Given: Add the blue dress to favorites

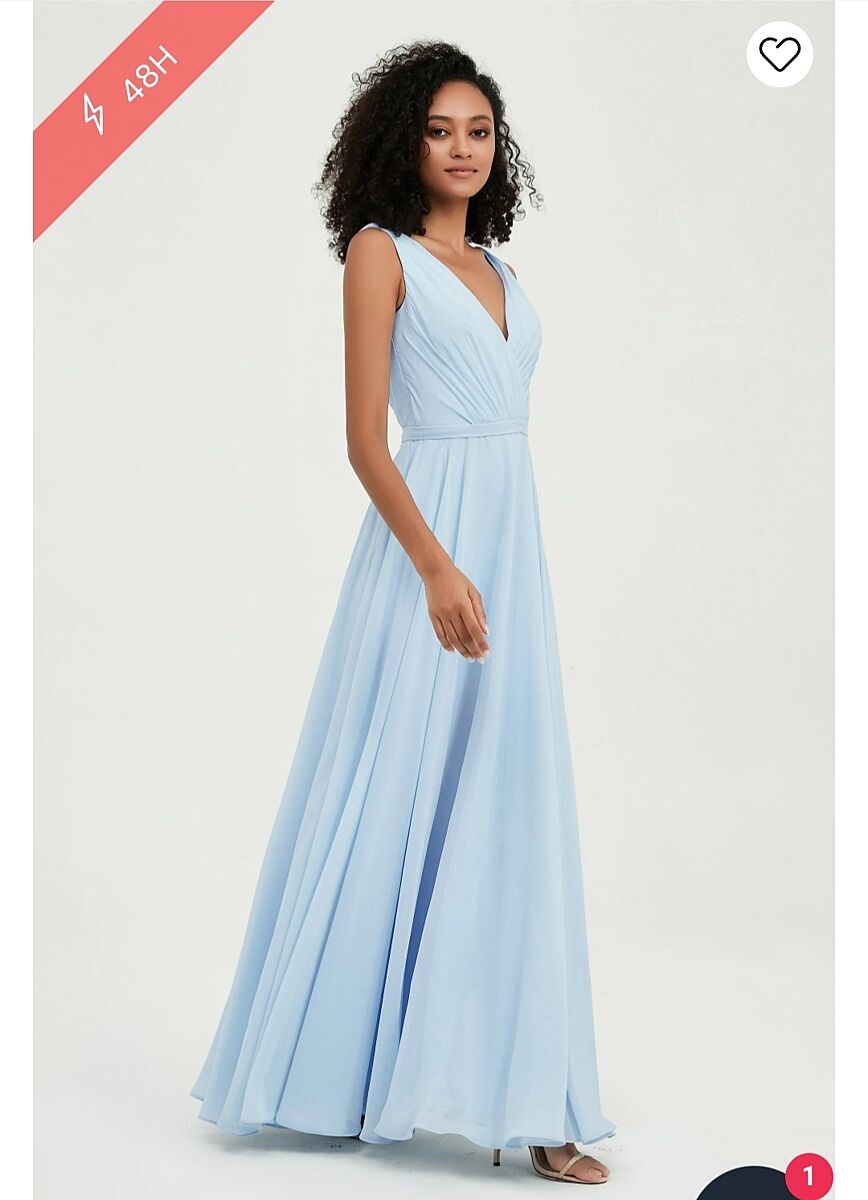Looking at the screenshot, I should [779, 54].
